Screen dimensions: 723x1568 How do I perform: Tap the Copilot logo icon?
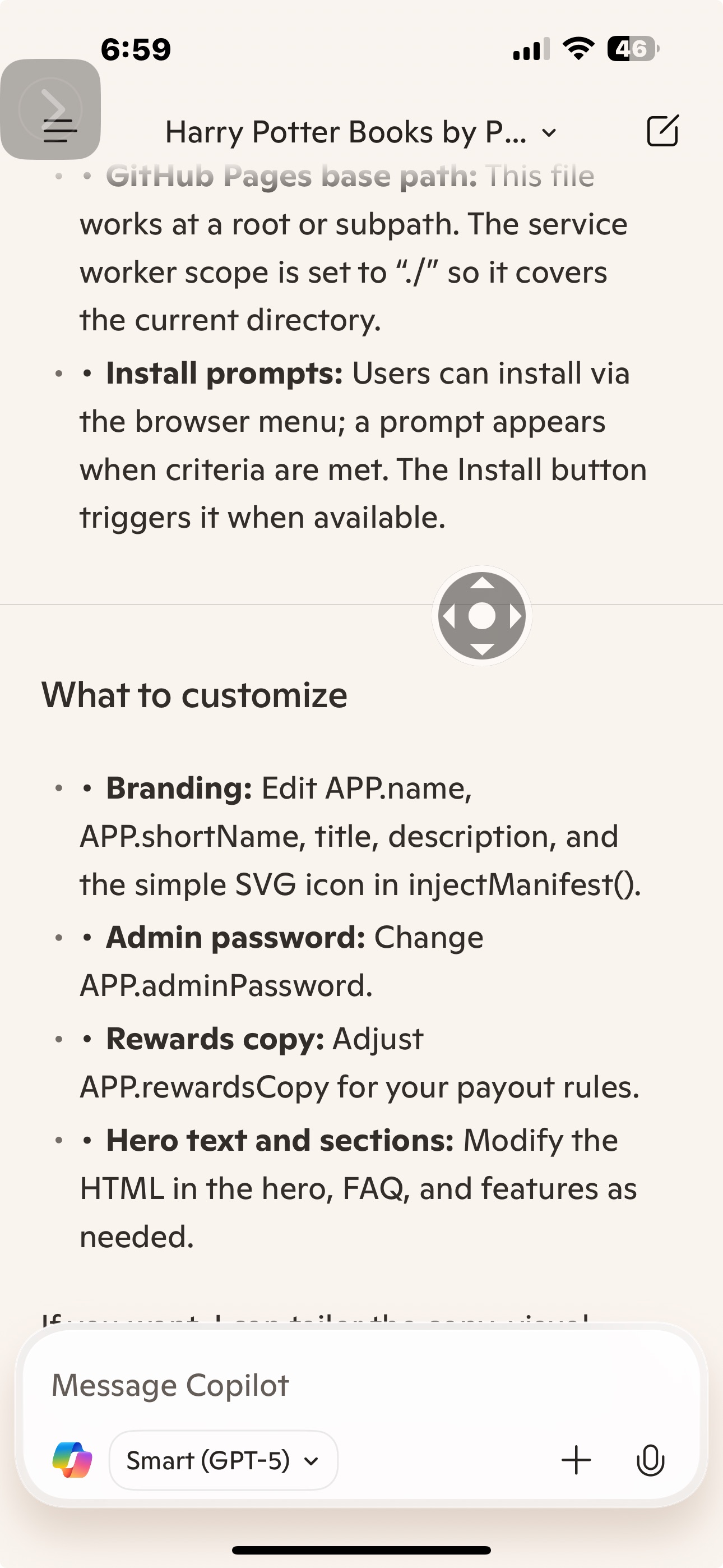tap(72, 1460)
